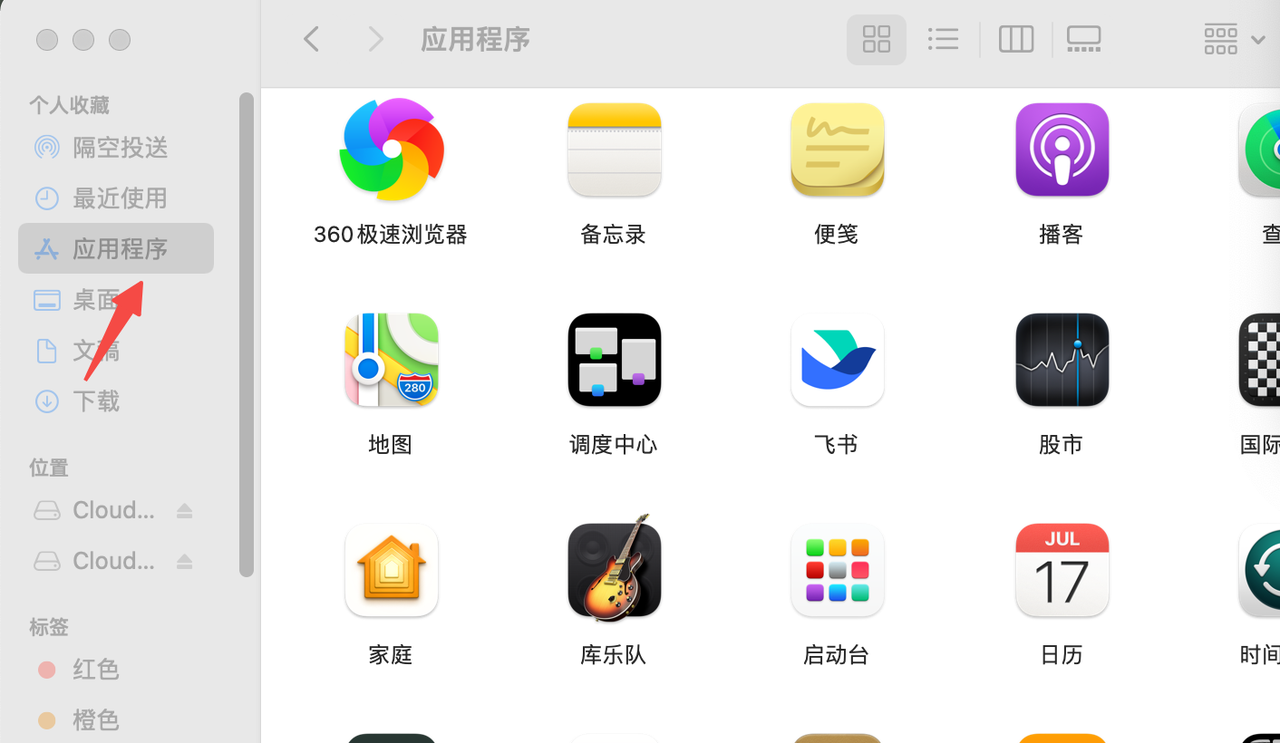The height and width of the screenshot is (743, 1280).
Task: Open 隔空投送 in the sidebar
Action: tap(119, 148)
